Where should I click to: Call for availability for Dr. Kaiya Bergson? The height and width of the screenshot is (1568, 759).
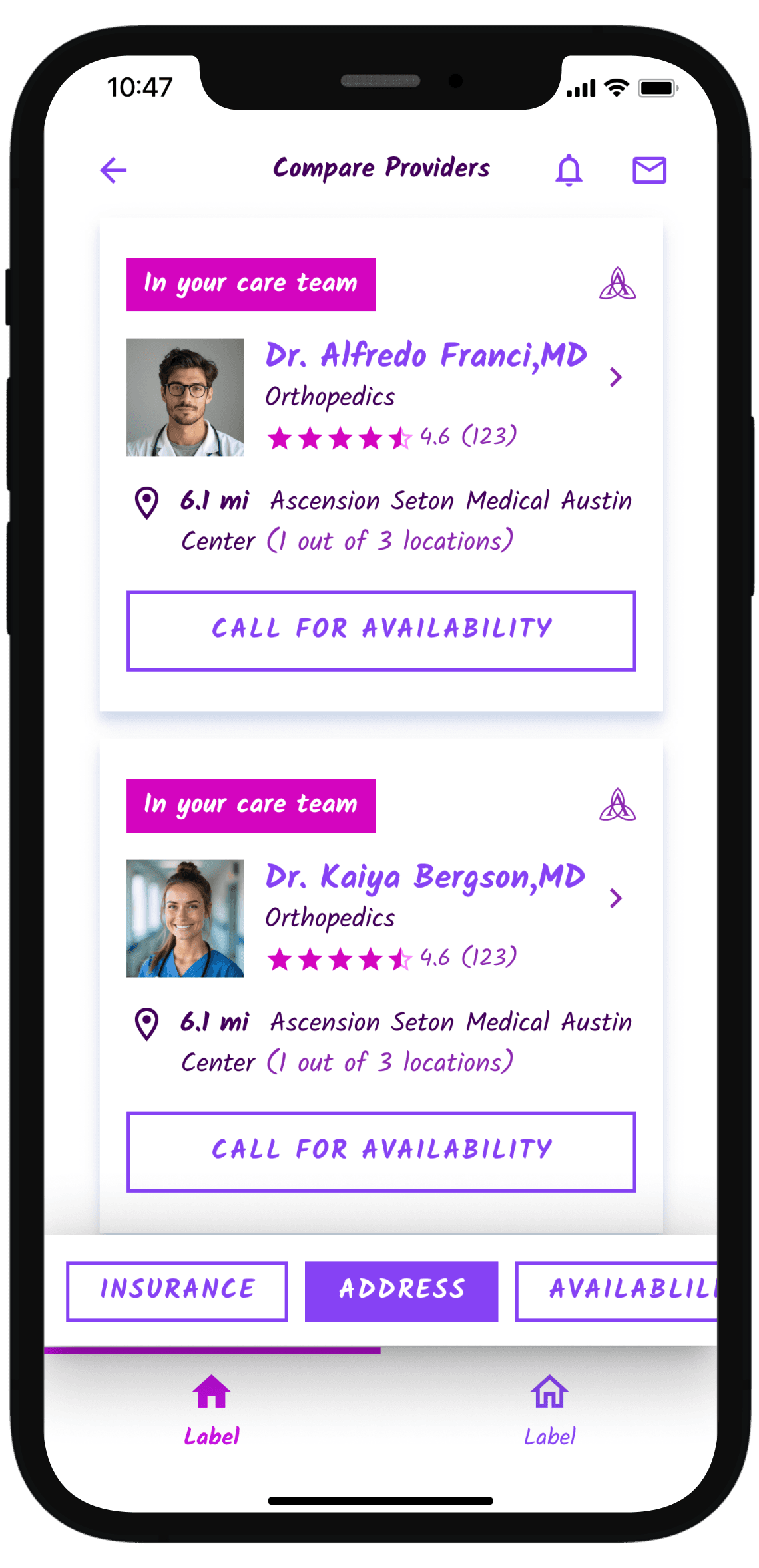click(381, 1151)
